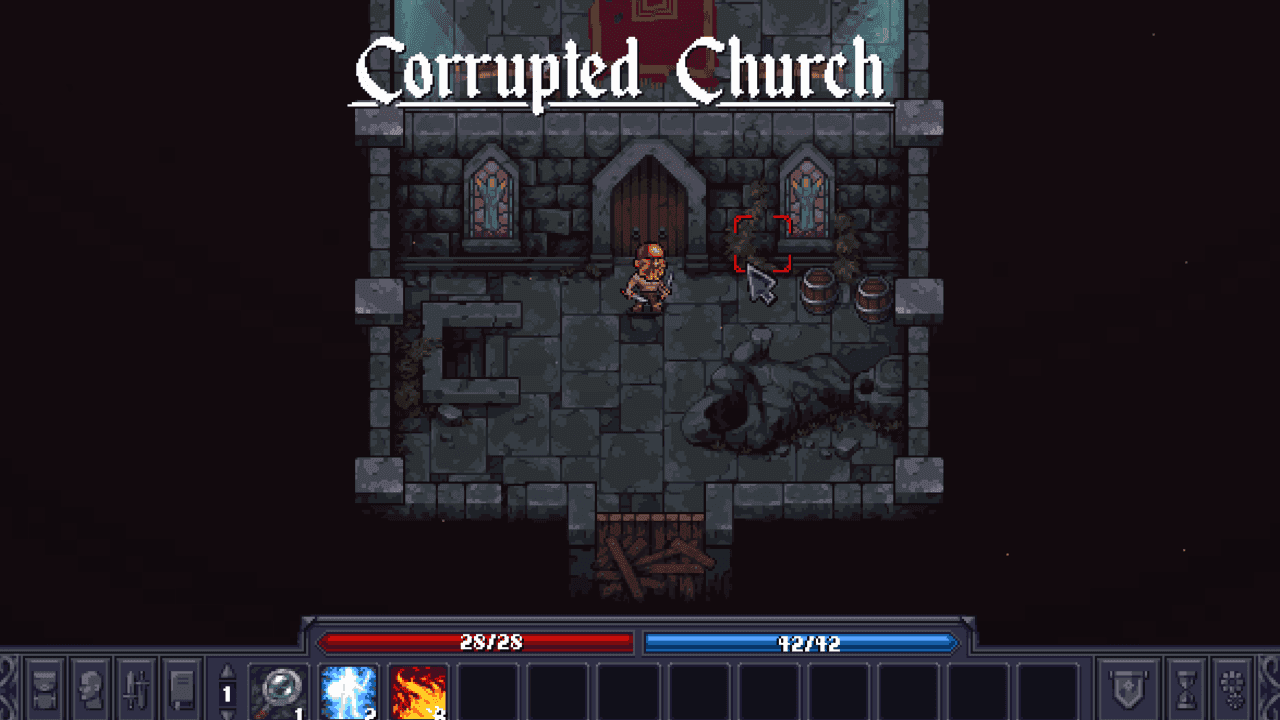The image size is (1280, 720).
Task: Tap the hourglass wait button
Action: (x=1186, y=689)
